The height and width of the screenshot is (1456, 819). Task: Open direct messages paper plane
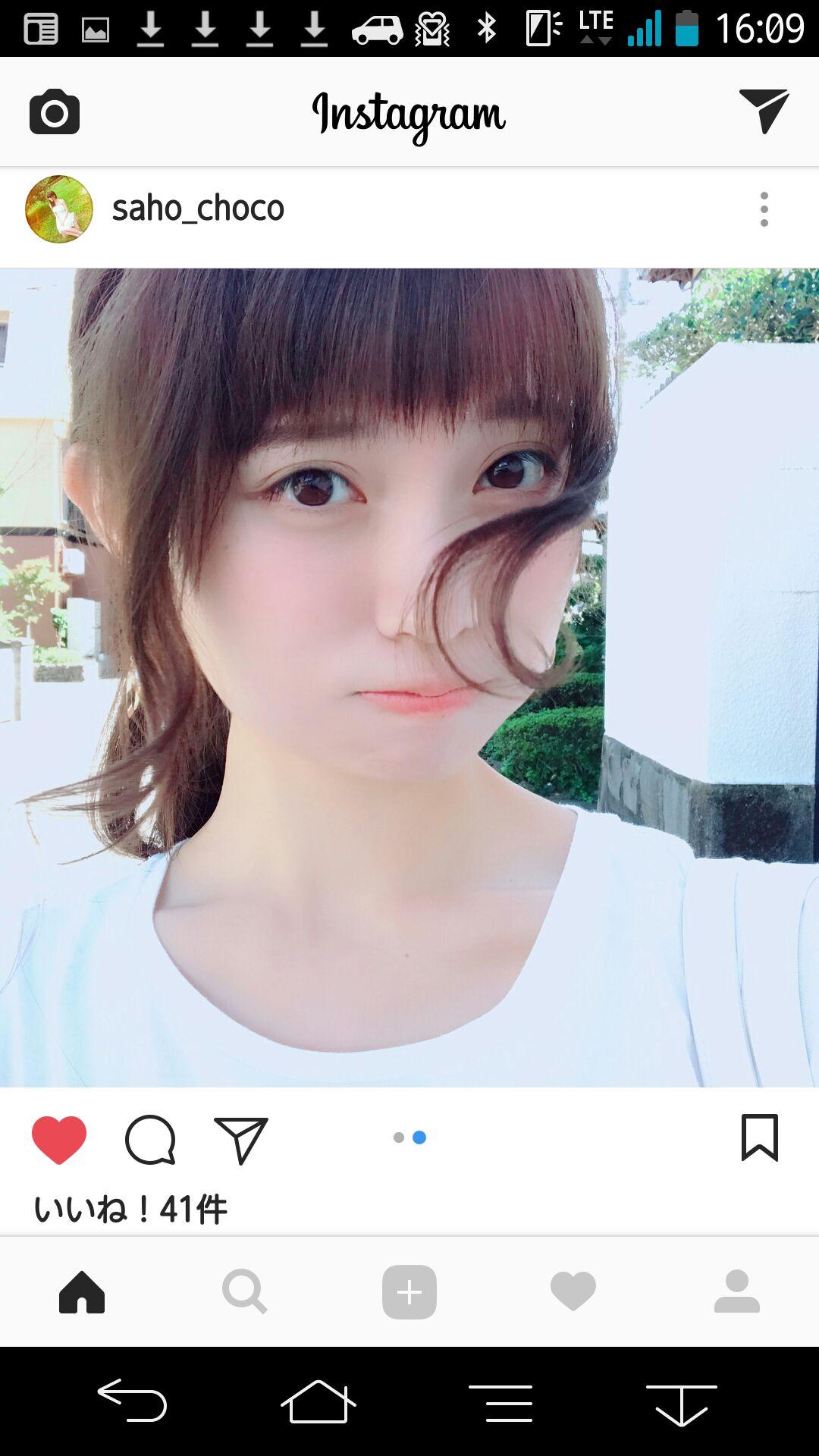(764, 111)
